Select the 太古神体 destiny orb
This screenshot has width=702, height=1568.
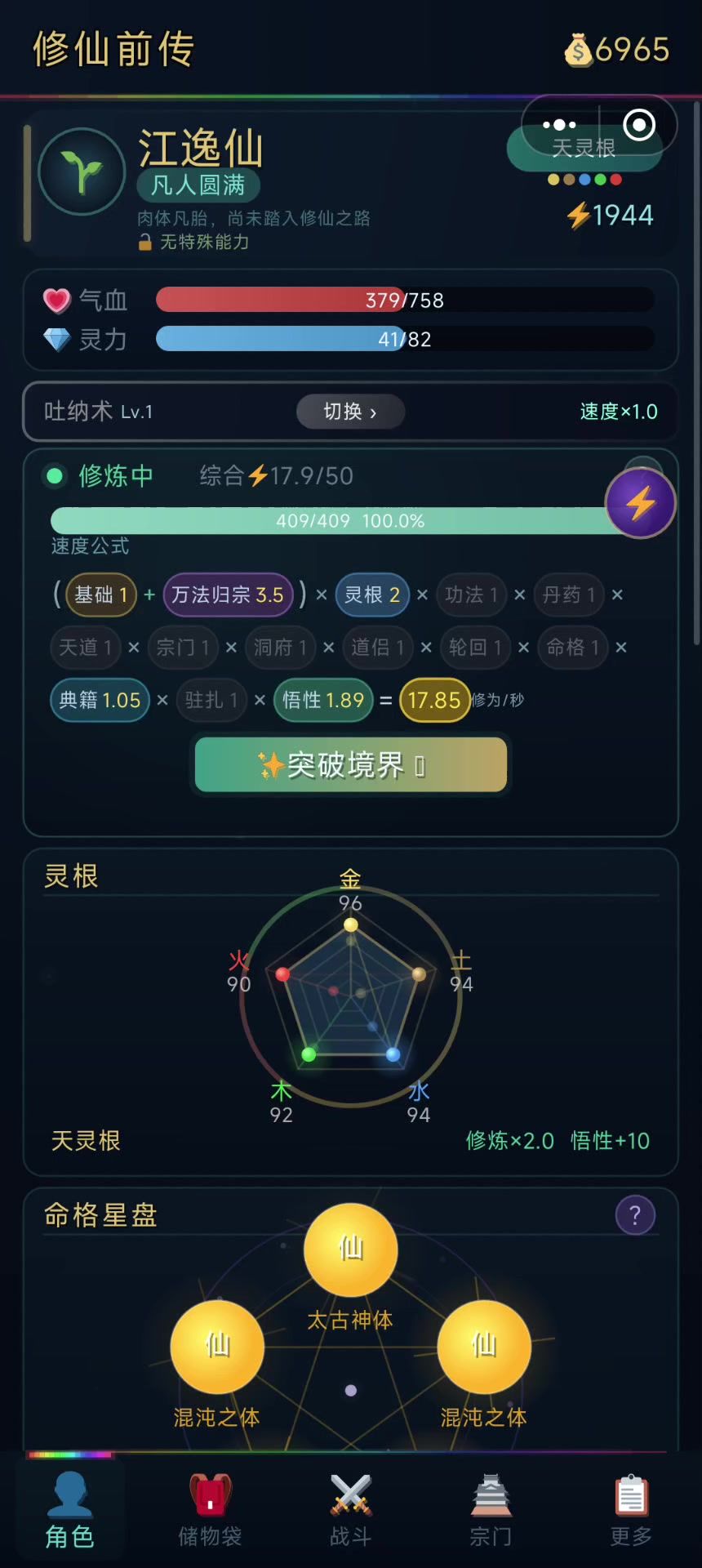(x=350, y=1249)
